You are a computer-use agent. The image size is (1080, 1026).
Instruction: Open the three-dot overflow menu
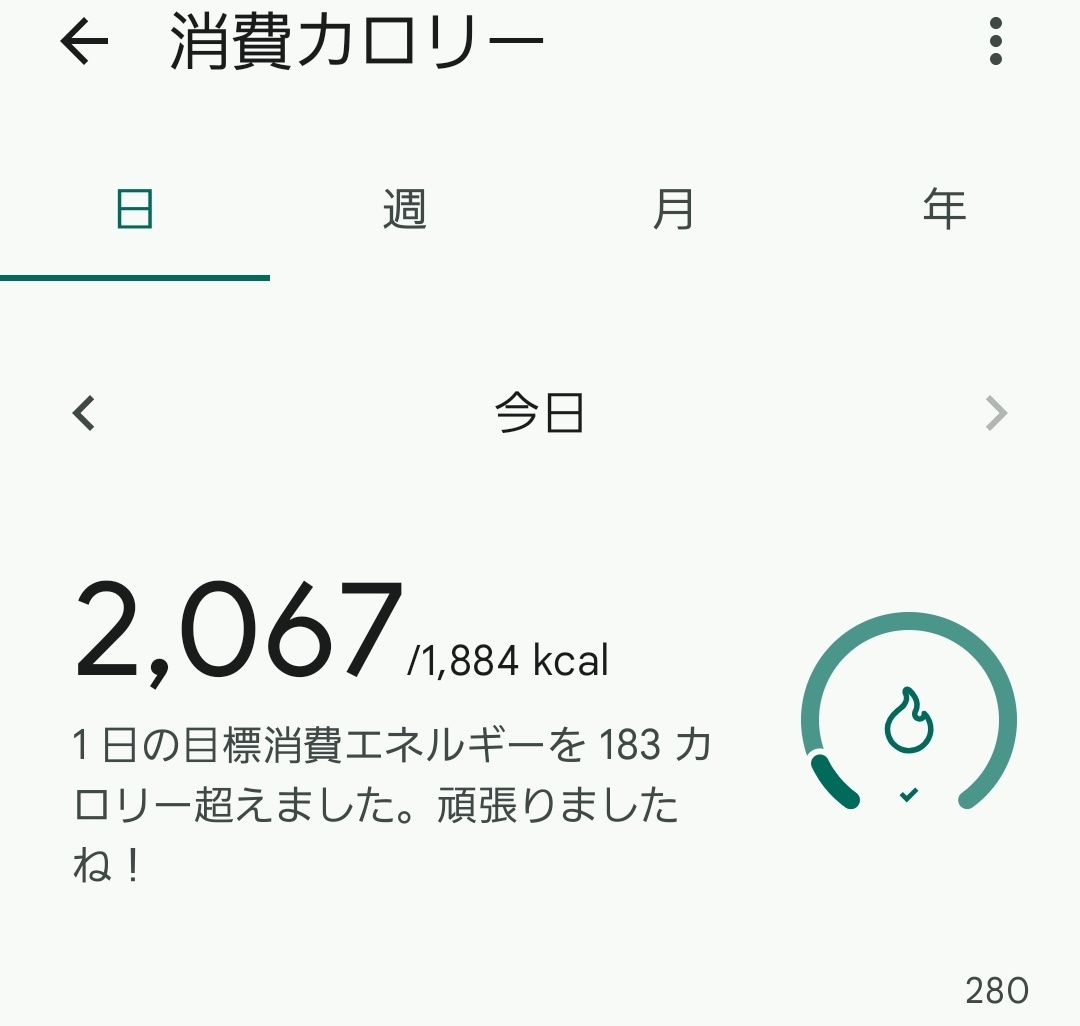[x=995, y=43]
